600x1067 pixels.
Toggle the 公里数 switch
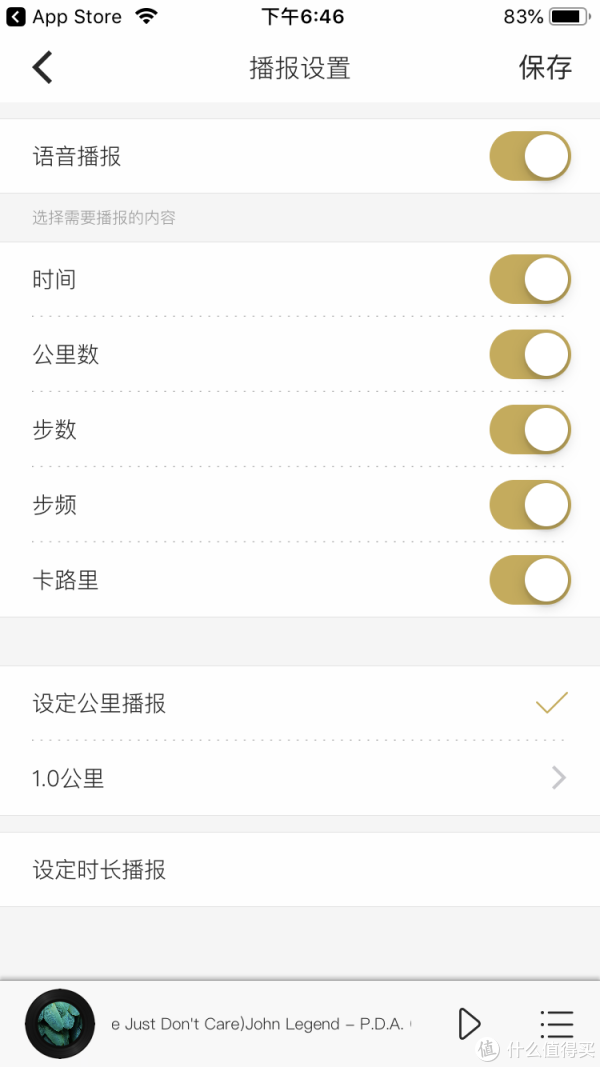point(530,355)
